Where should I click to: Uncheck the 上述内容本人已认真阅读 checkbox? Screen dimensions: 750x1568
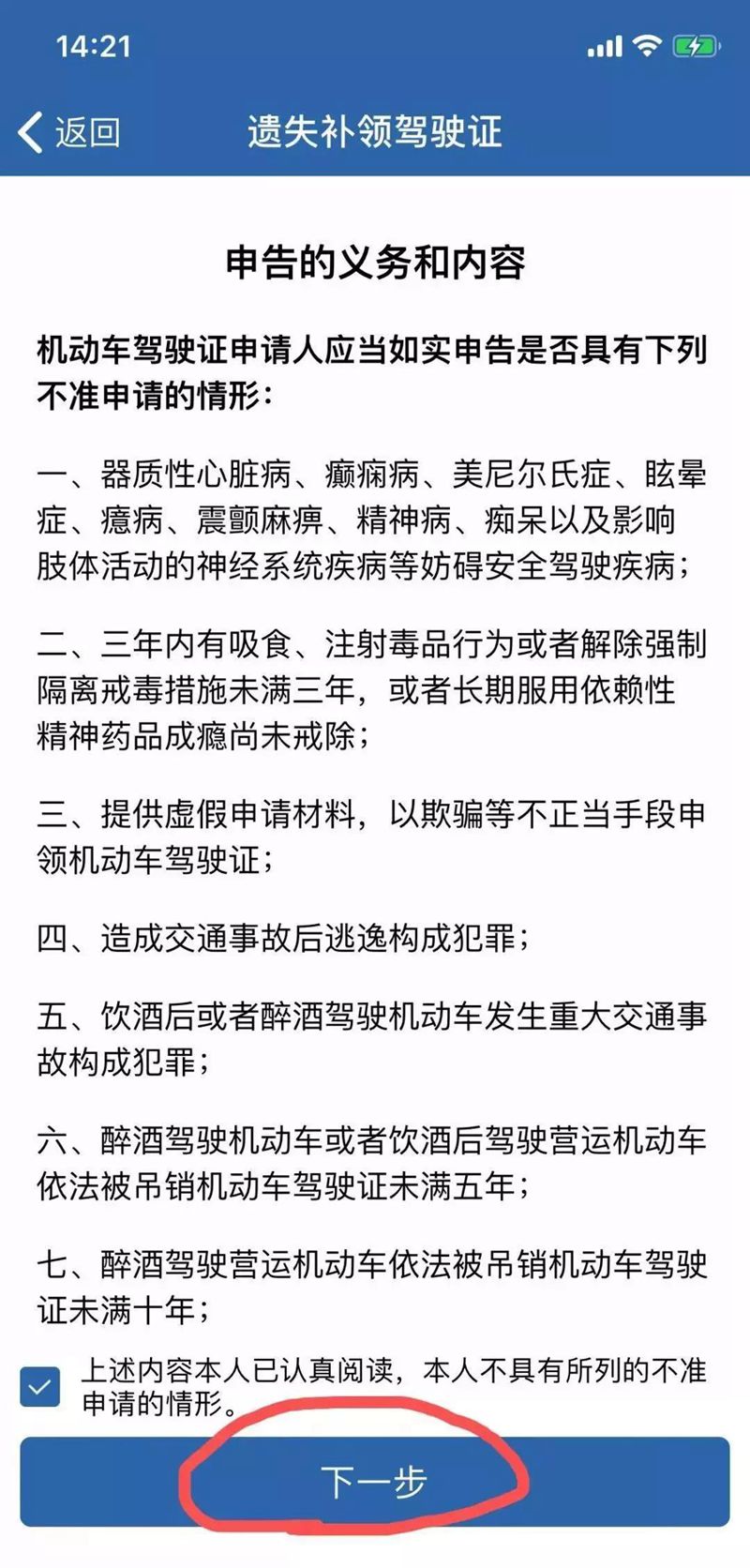click(x=40, y=1387)
